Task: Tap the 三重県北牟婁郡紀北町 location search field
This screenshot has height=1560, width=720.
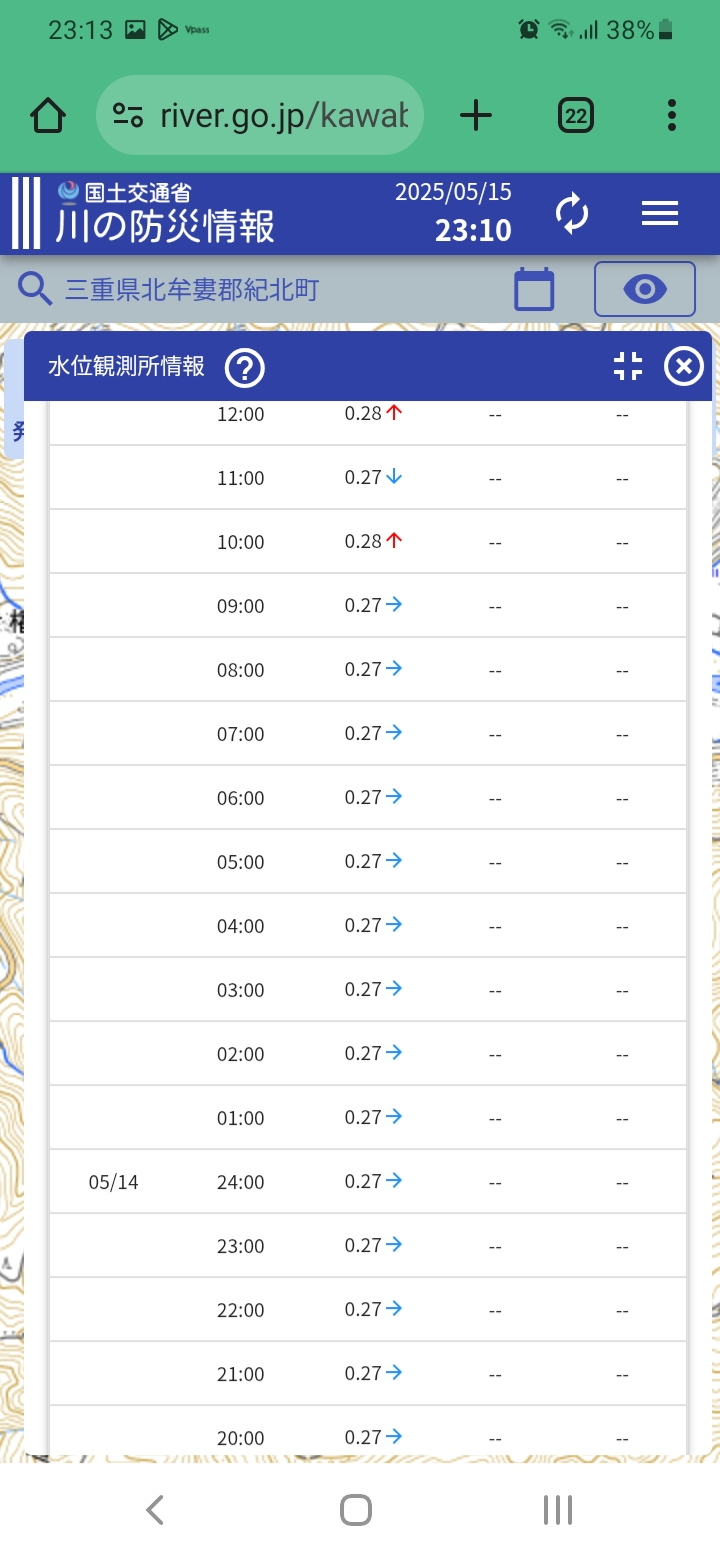Action: point(190,290)
